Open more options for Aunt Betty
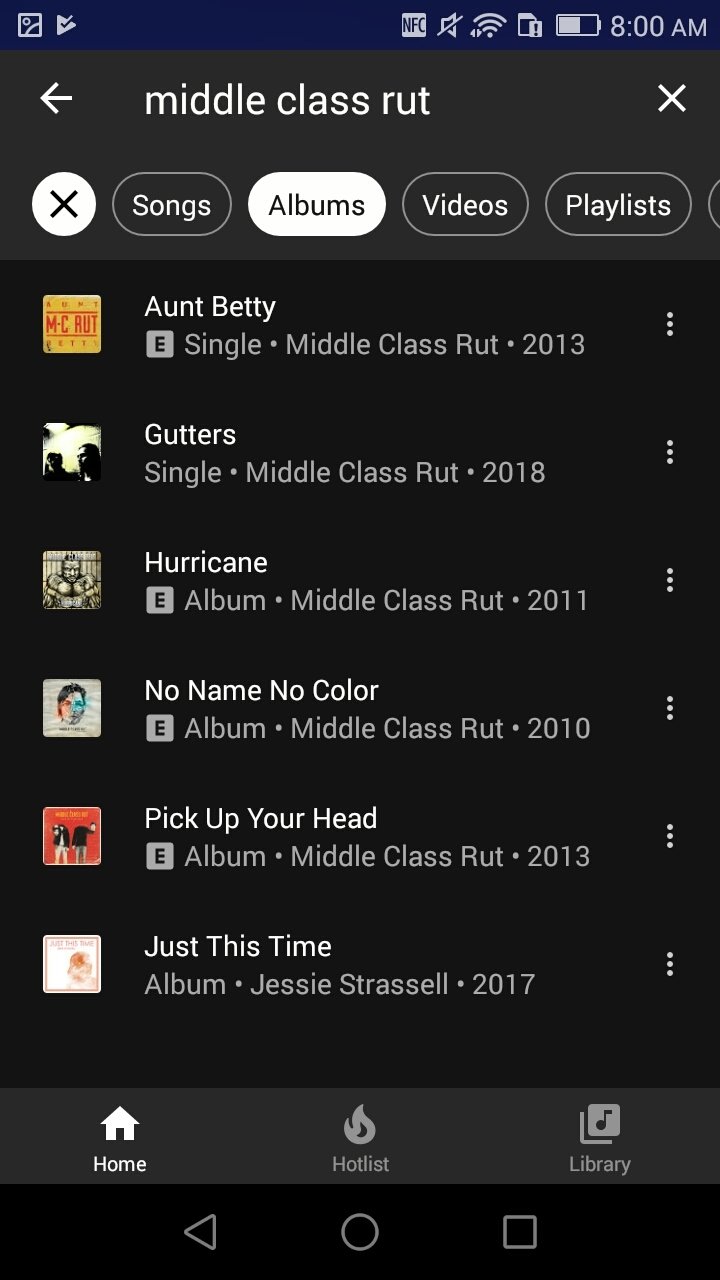The width and height of the screenshot is (720, 1280). click(670, 324)
